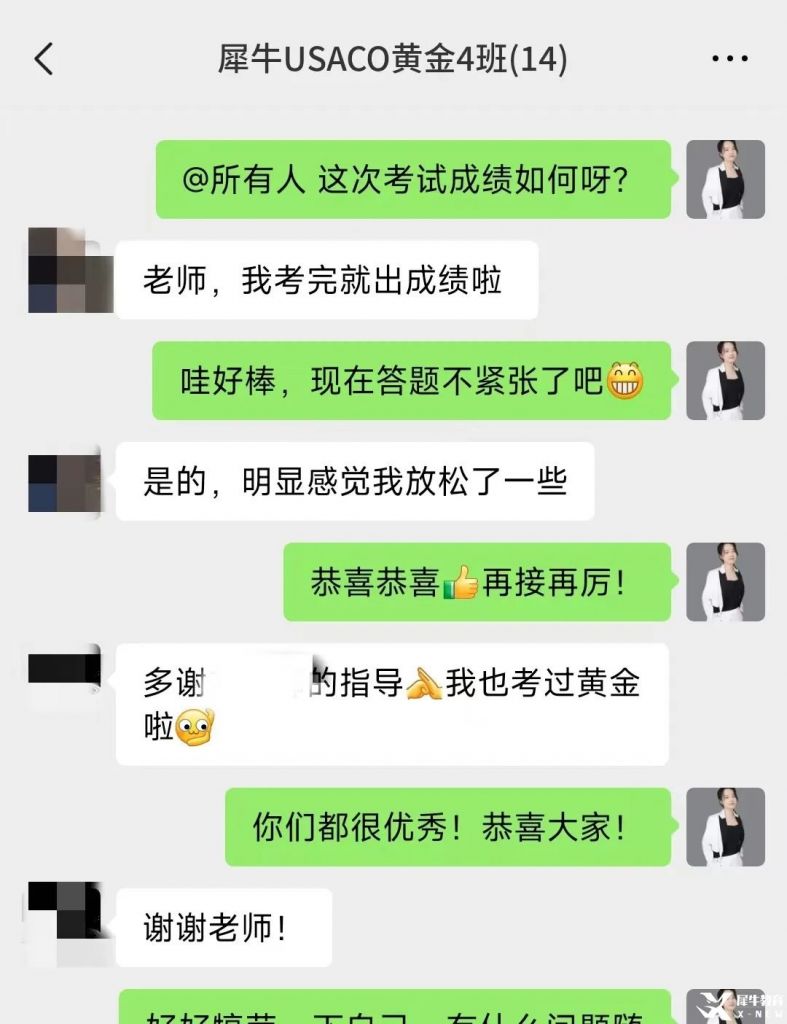
Task: Tap teacher's avatar beside 你们都很优秀 message
Action: 725,826
